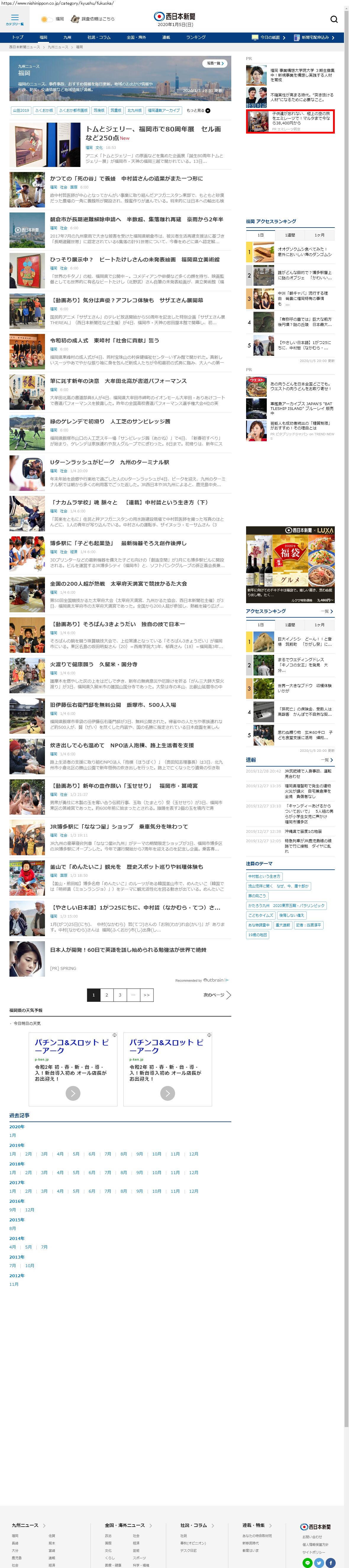Open 令和初の成人式 東峰村 article

[x=104, y=340]
